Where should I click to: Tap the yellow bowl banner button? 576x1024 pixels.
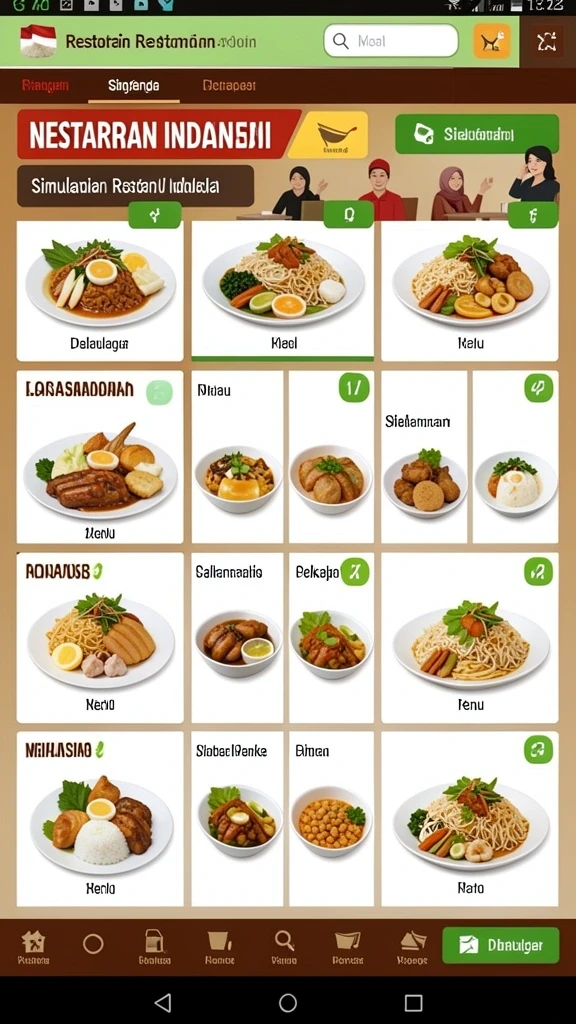[x=329, y=135]
